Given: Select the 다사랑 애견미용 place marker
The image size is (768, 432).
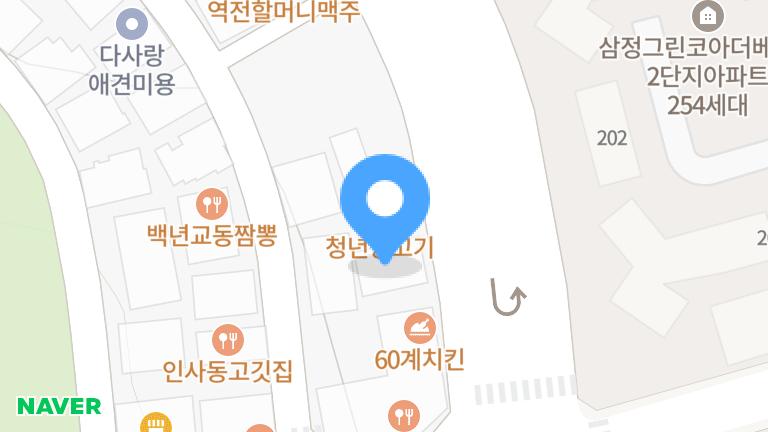Looking at the screenshot, I should coord(132,23).
